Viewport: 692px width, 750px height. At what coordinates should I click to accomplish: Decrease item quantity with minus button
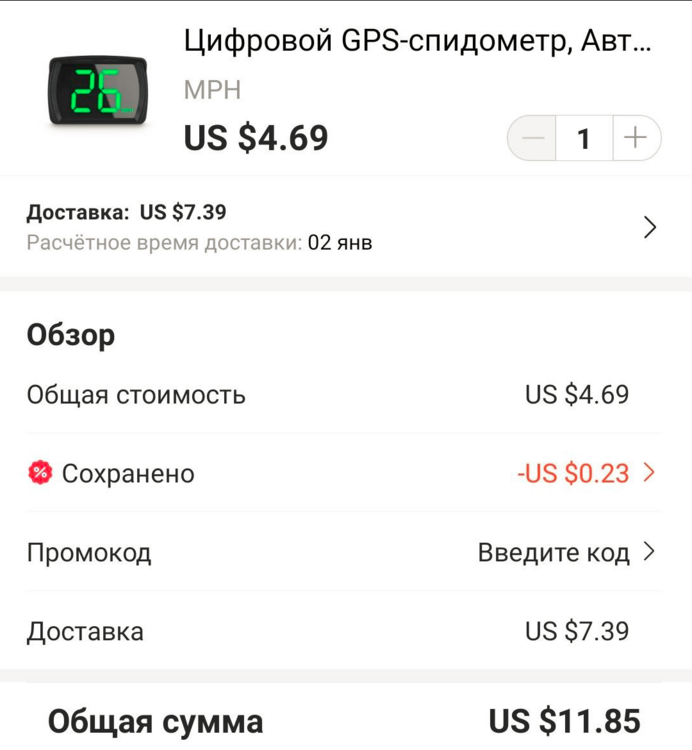[x=533, y=138]
